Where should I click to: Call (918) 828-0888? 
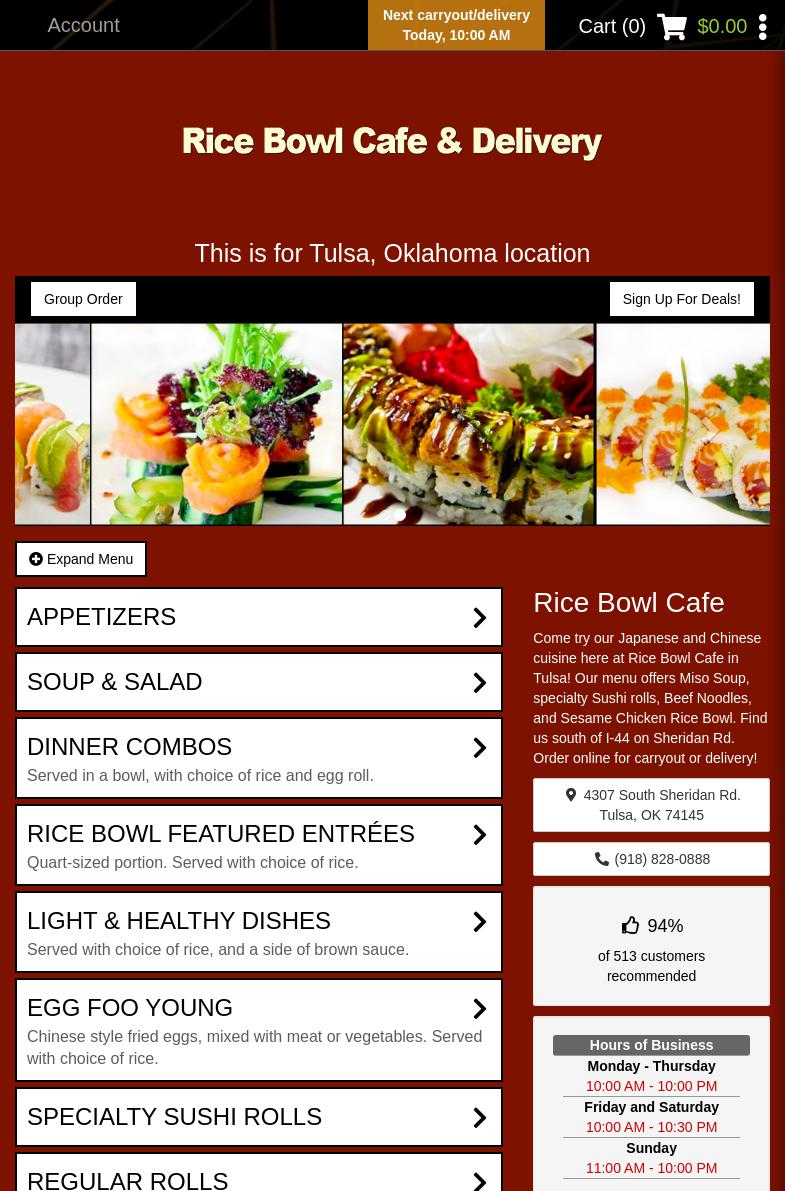pyautogui.click(x=651, y=859)
